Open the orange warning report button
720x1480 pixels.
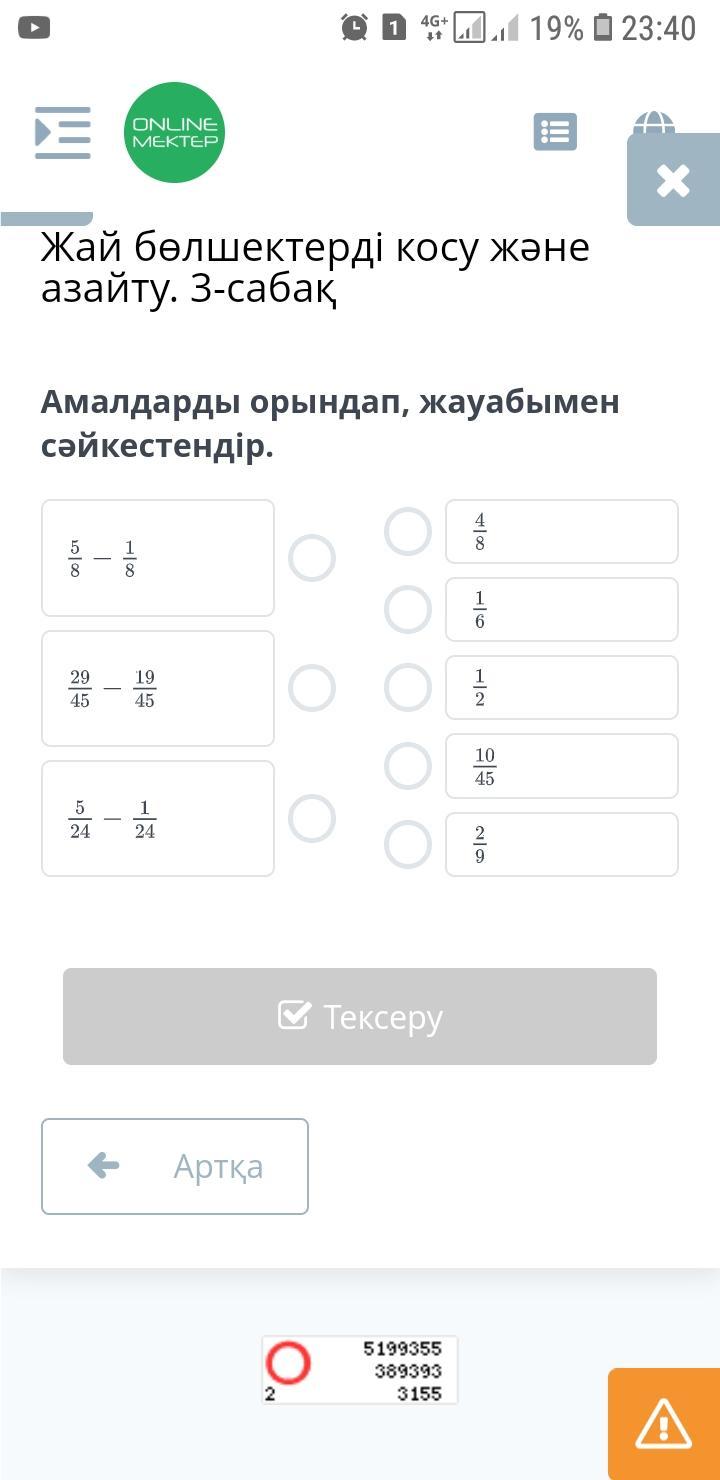[664, 1424]
